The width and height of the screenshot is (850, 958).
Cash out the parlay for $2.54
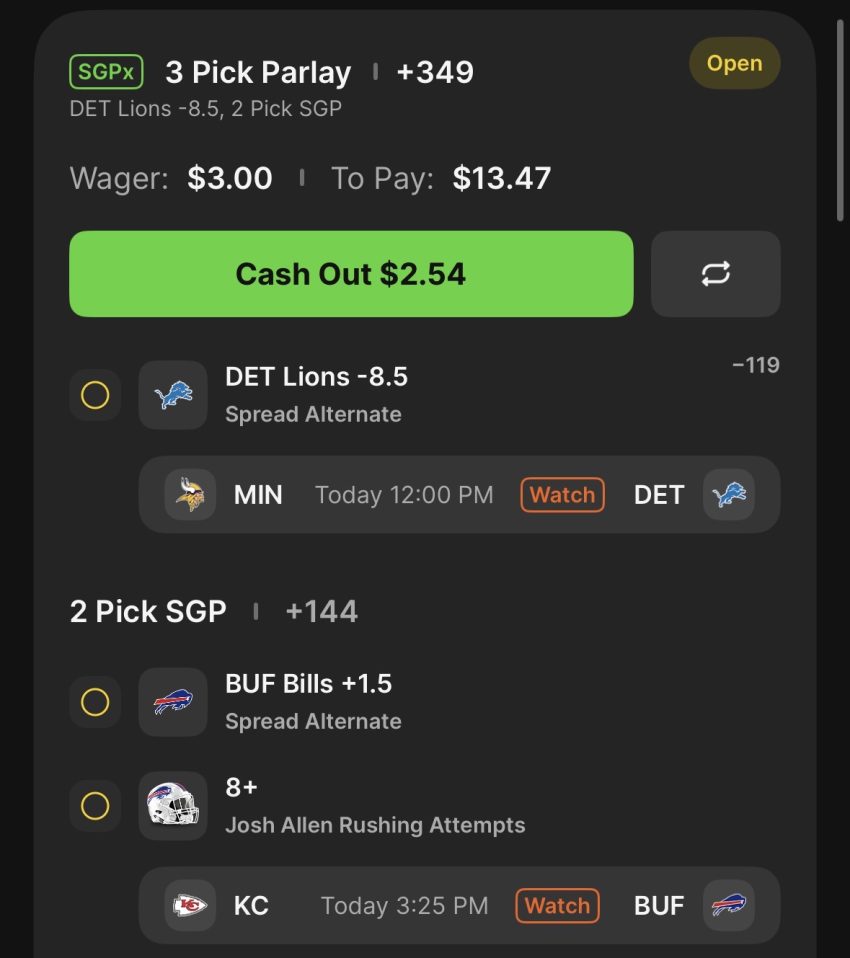pos(351,274)
